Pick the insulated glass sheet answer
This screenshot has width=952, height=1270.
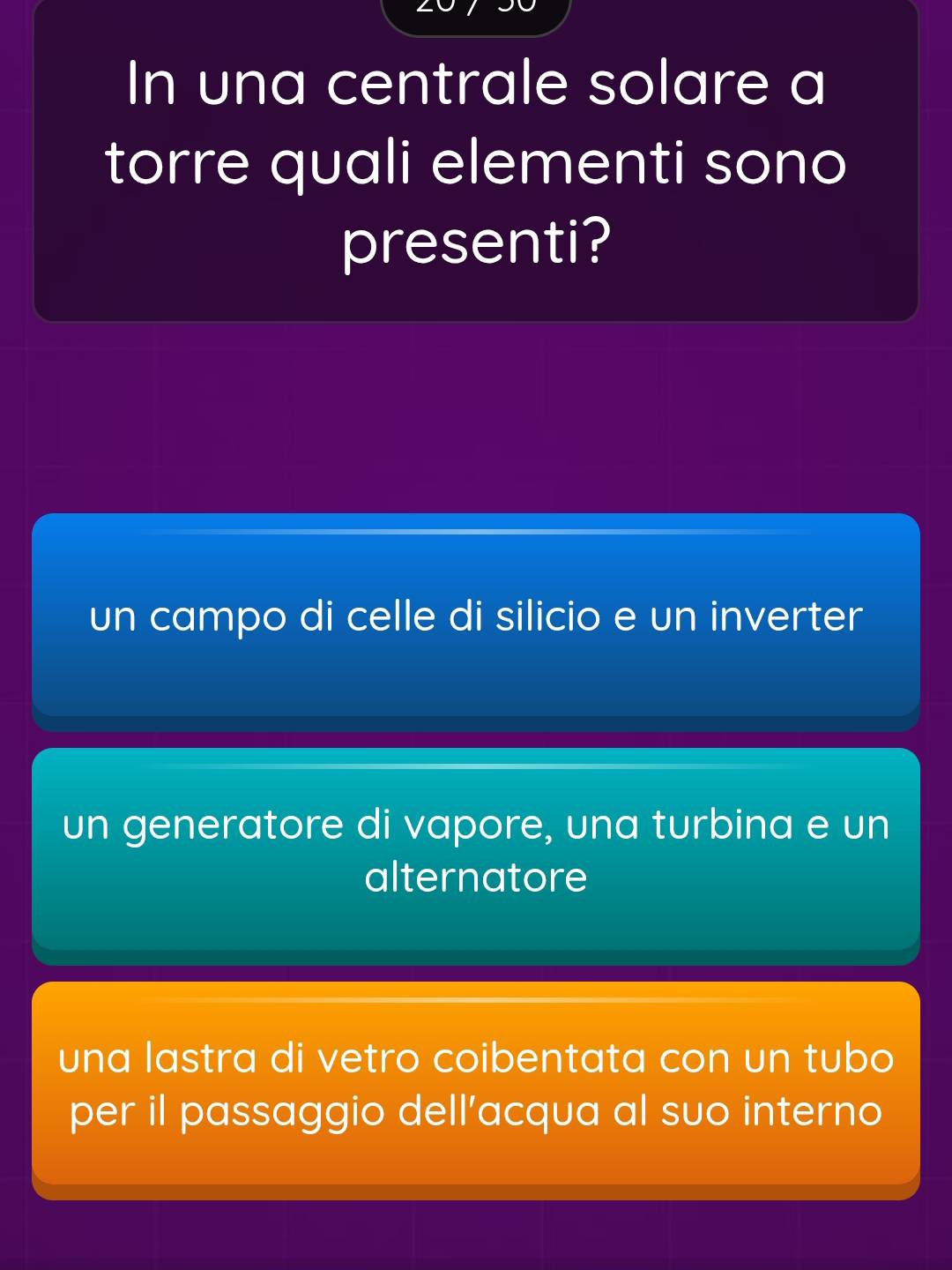(476, 1086)
